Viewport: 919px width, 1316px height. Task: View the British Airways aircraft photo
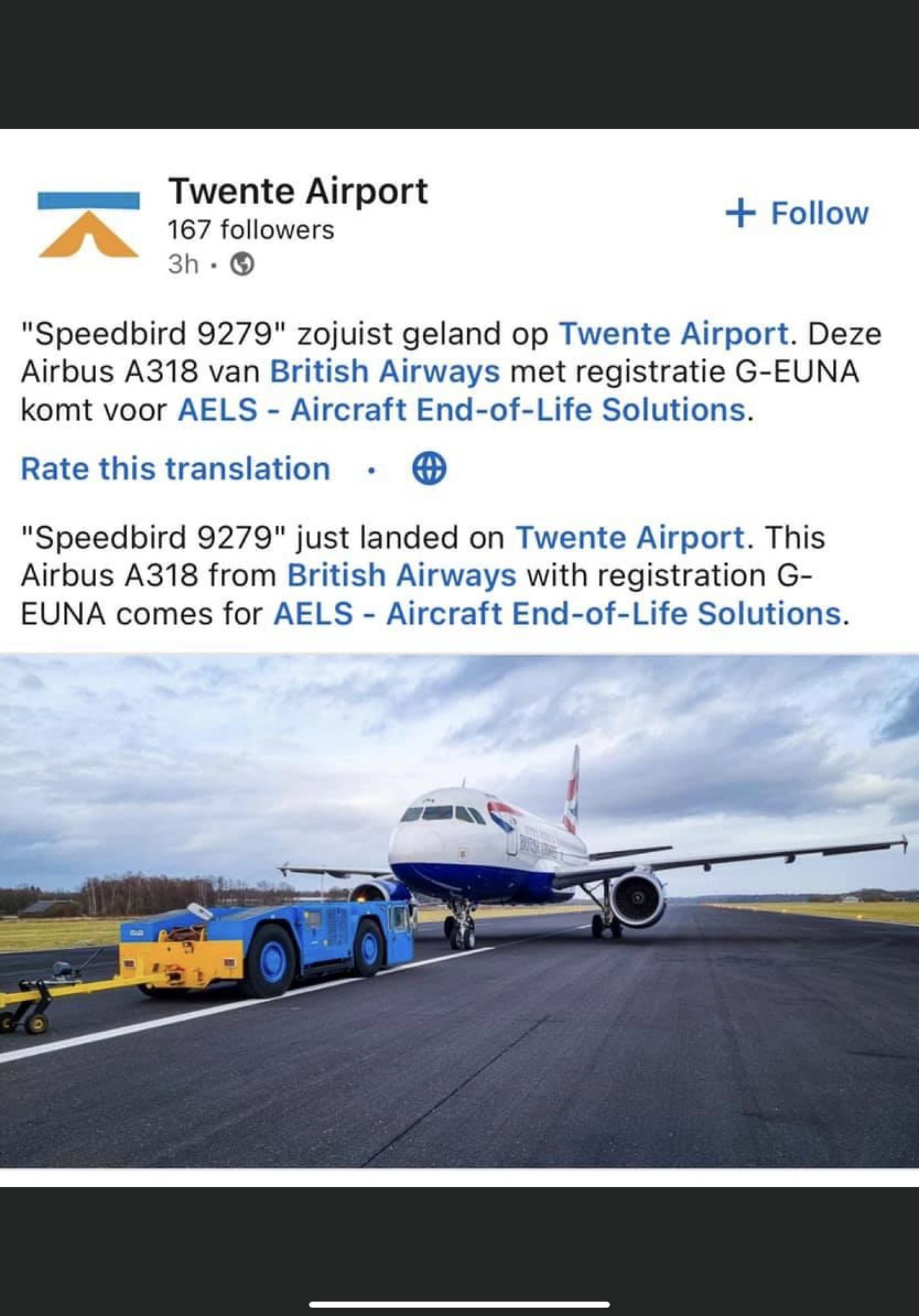click(x=459, y=911)
